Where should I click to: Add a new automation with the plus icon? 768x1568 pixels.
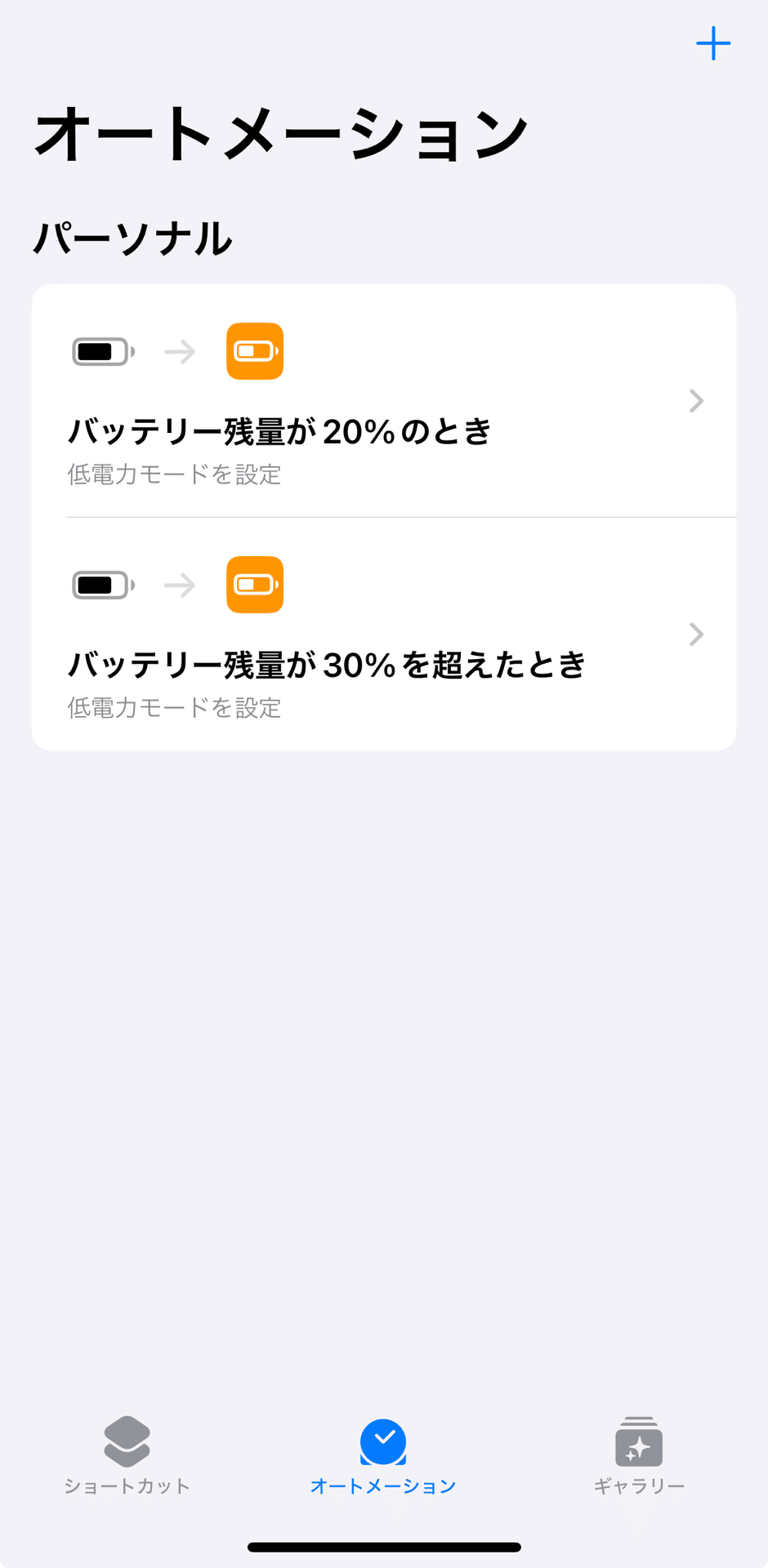pos(713,43)
